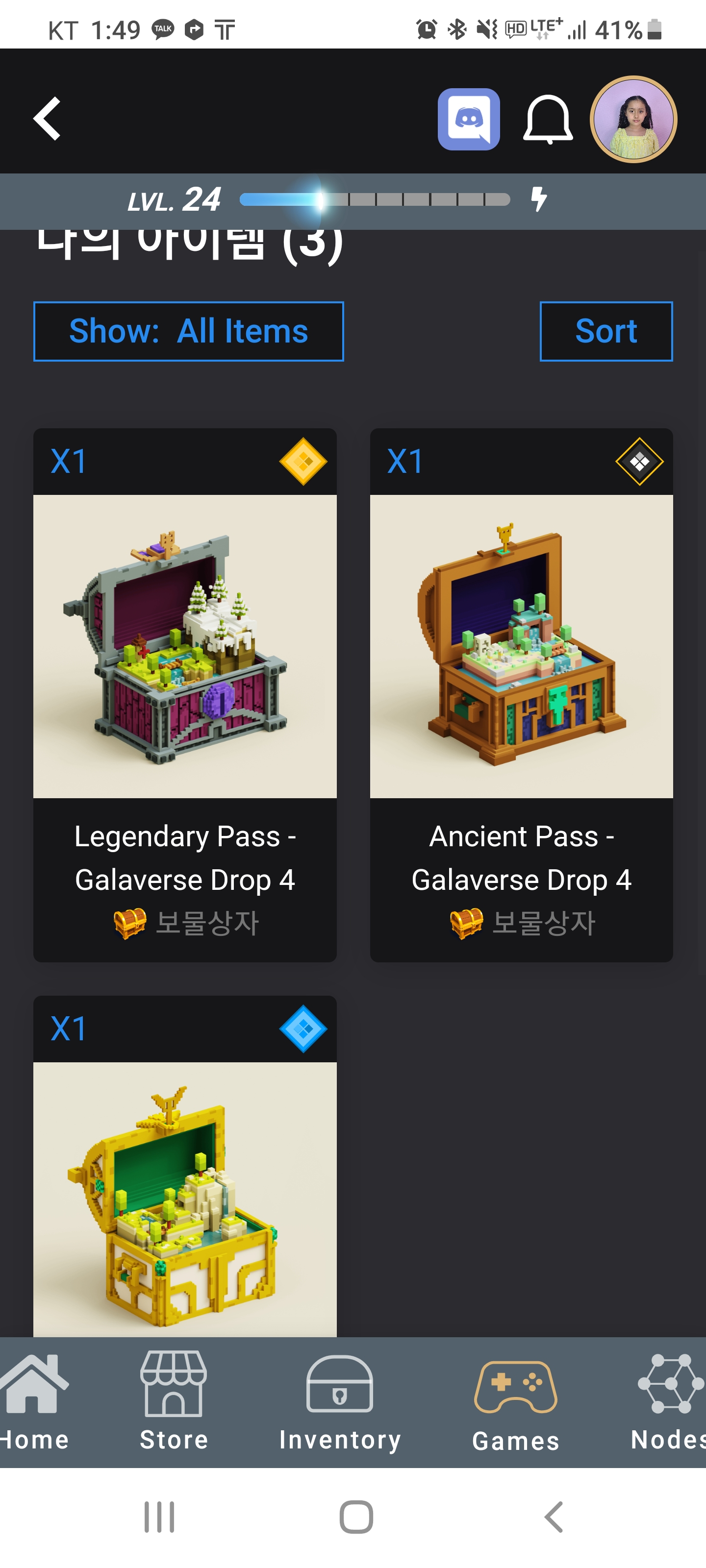Image resolution: width=706 pixels, height=1568 pixels.
Task: Open Legendary Pass - Galaverse Drop 4
Action: coord(184,694)
